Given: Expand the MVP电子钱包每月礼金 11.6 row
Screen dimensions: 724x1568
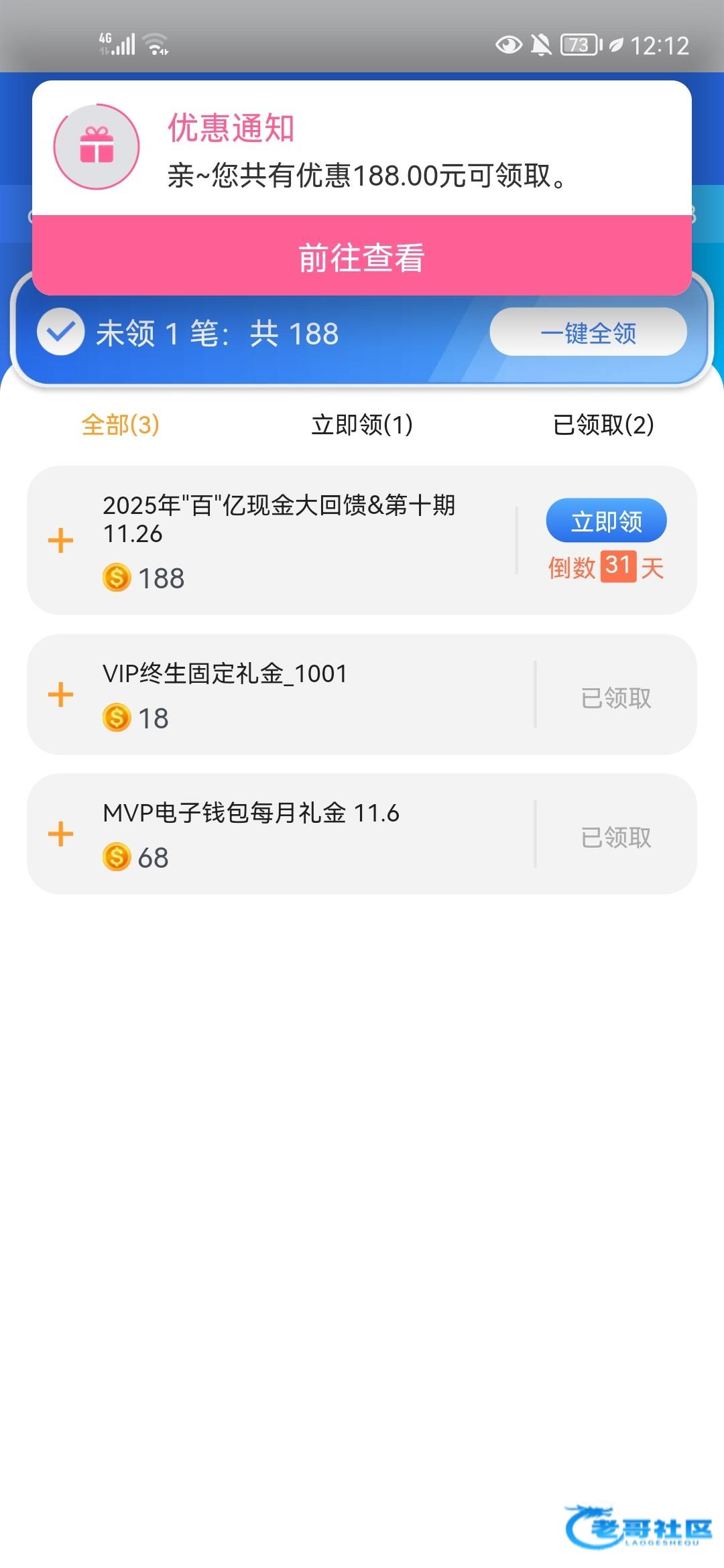Looking at the screenshot, I should point(60,834).
